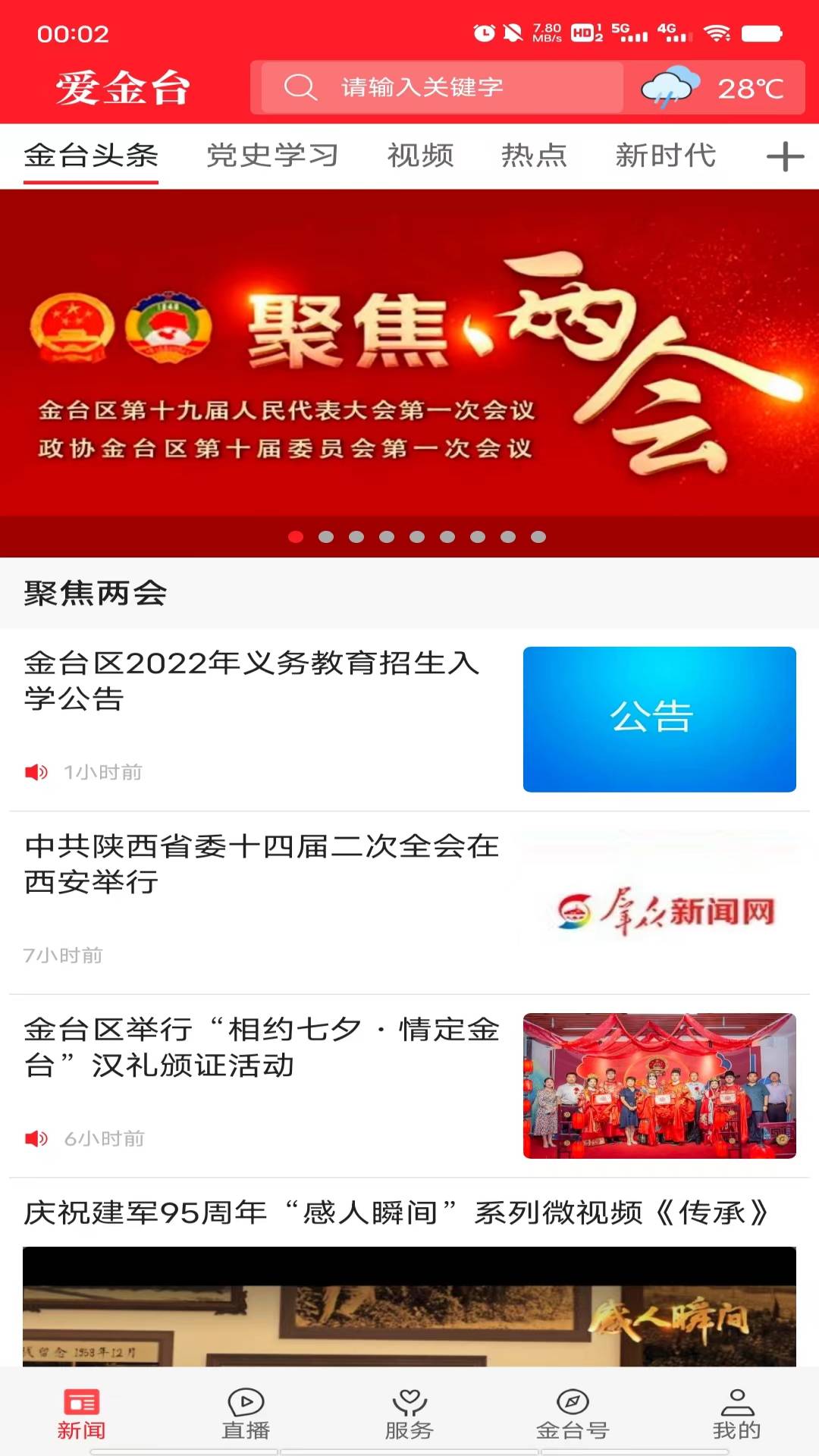Open the 视频 tab
Screen dimensions: 819x1456
419,155
